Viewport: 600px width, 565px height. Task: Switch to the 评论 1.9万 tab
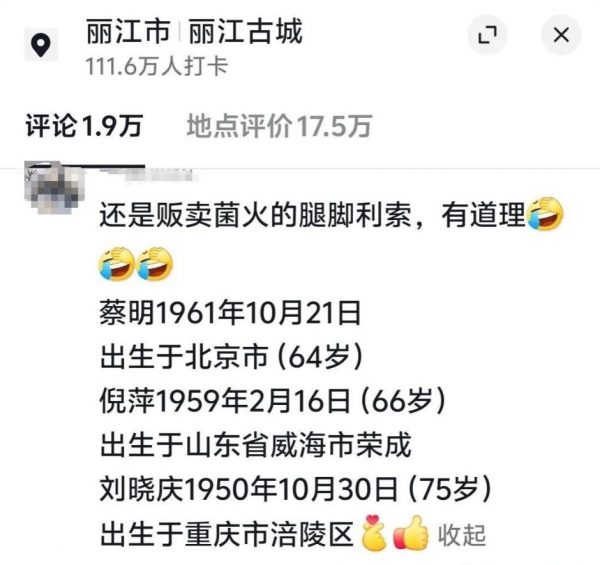[84, 125]
